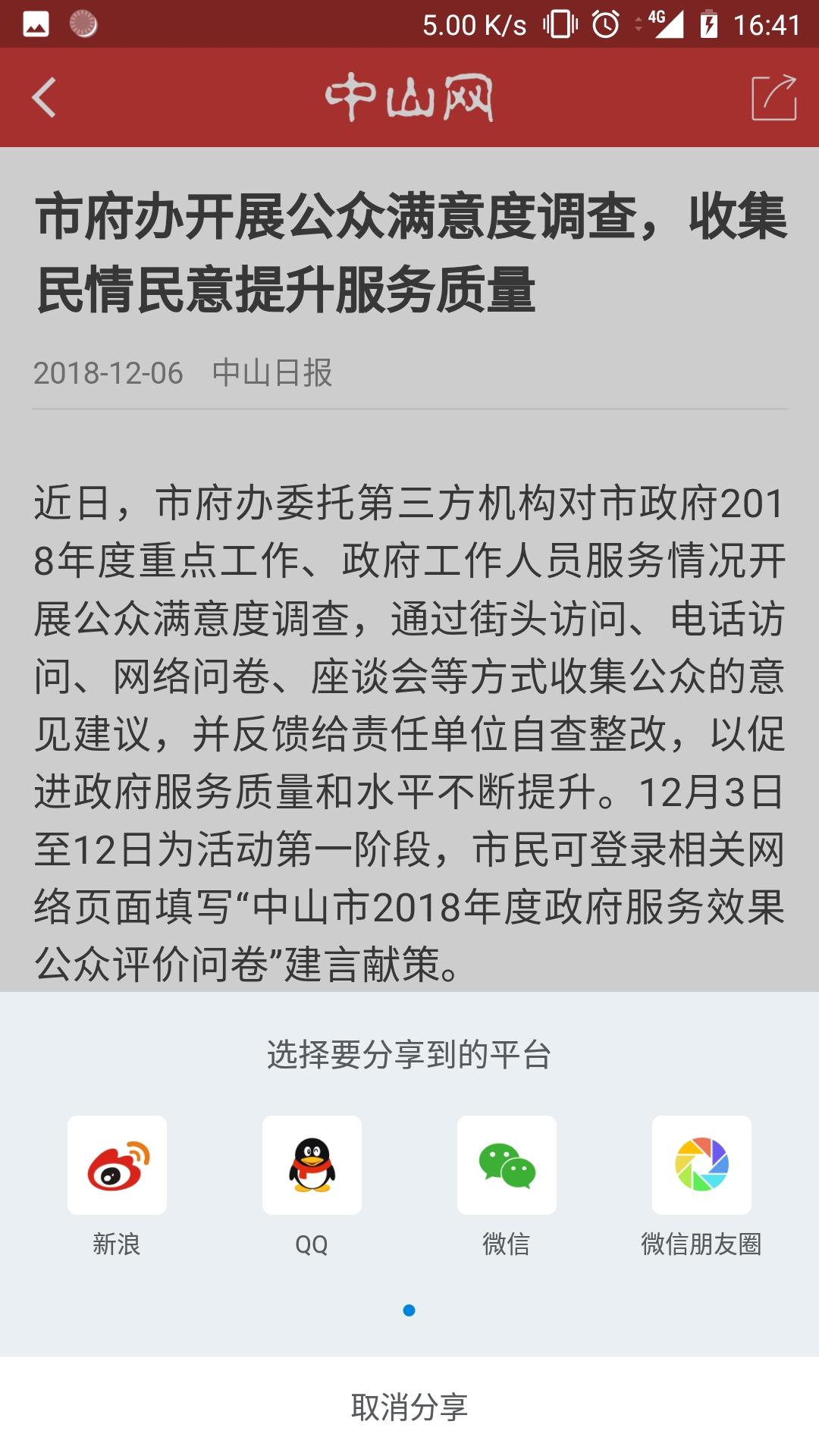
Task: Open the 中山日报 source link
Action: [x=273, y=372]
